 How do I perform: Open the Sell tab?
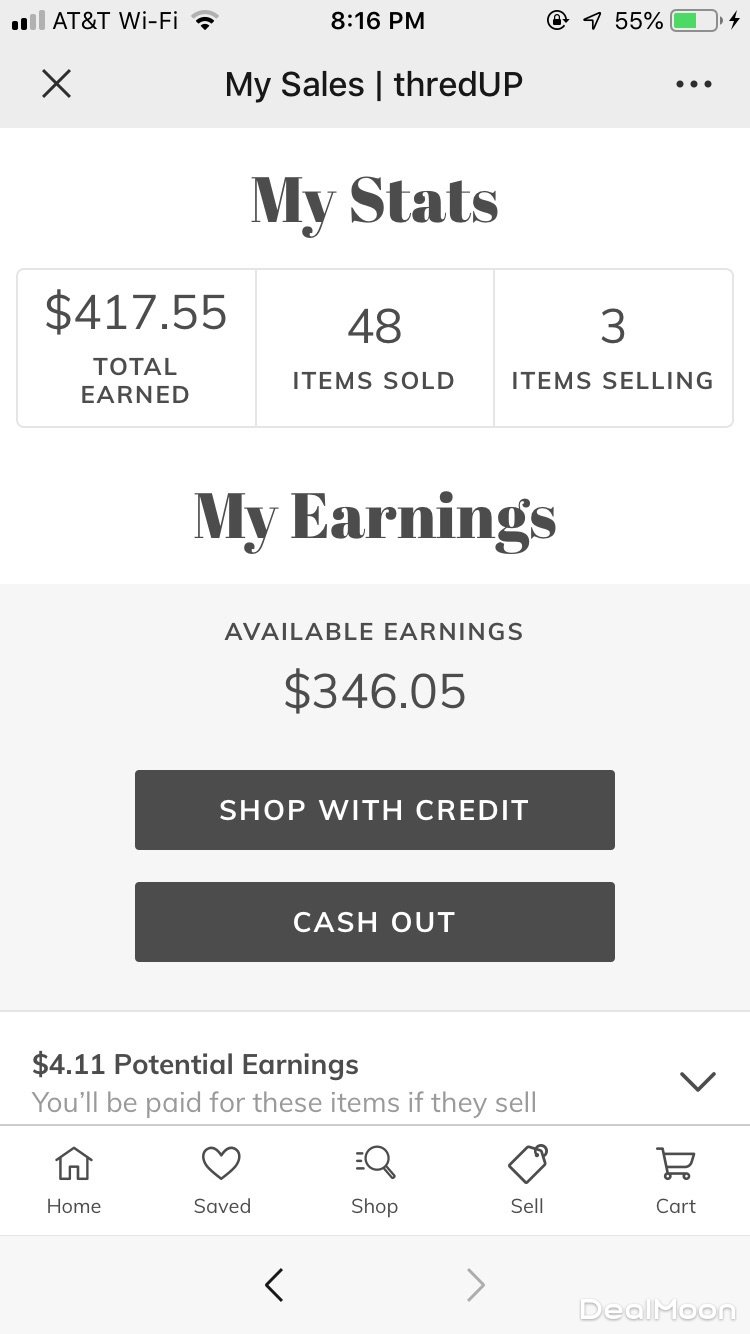point(527,1180)
